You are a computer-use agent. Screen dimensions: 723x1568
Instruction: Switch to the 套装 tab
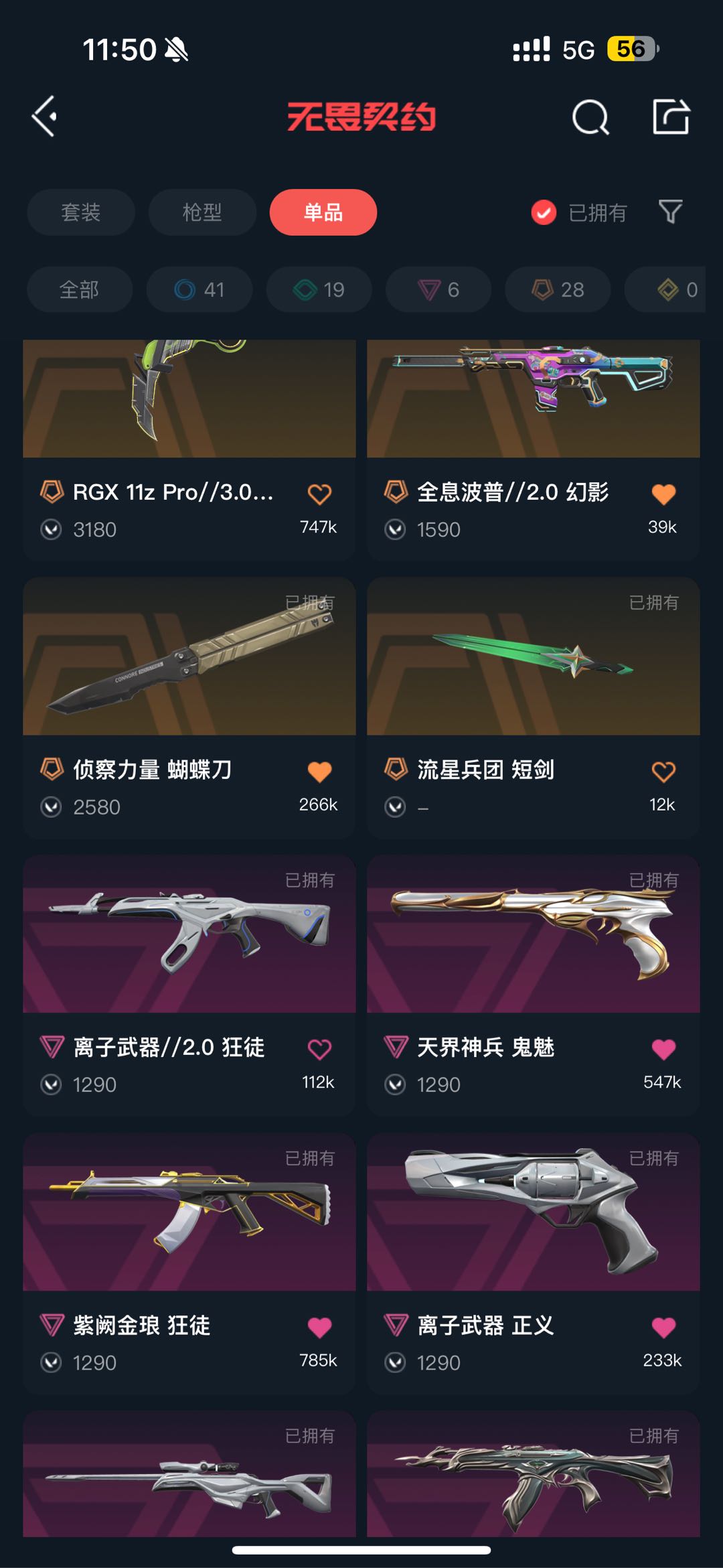click(x=80, y=212)
